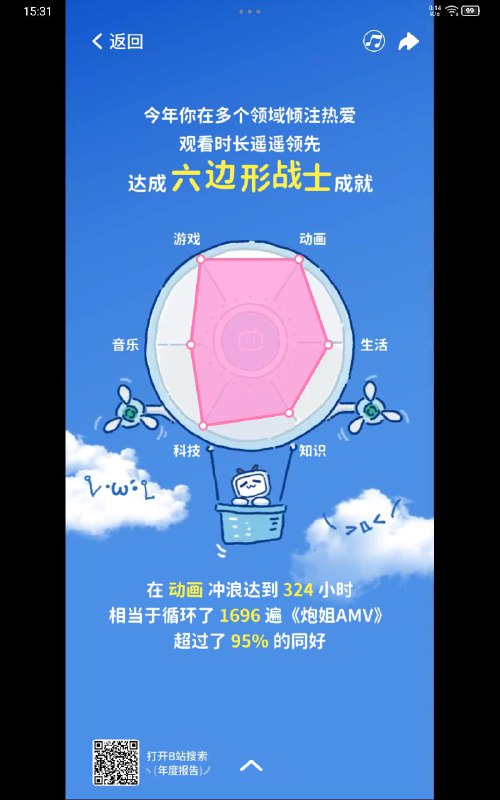
Task: Toggle the background music icon
Action: 374,41
